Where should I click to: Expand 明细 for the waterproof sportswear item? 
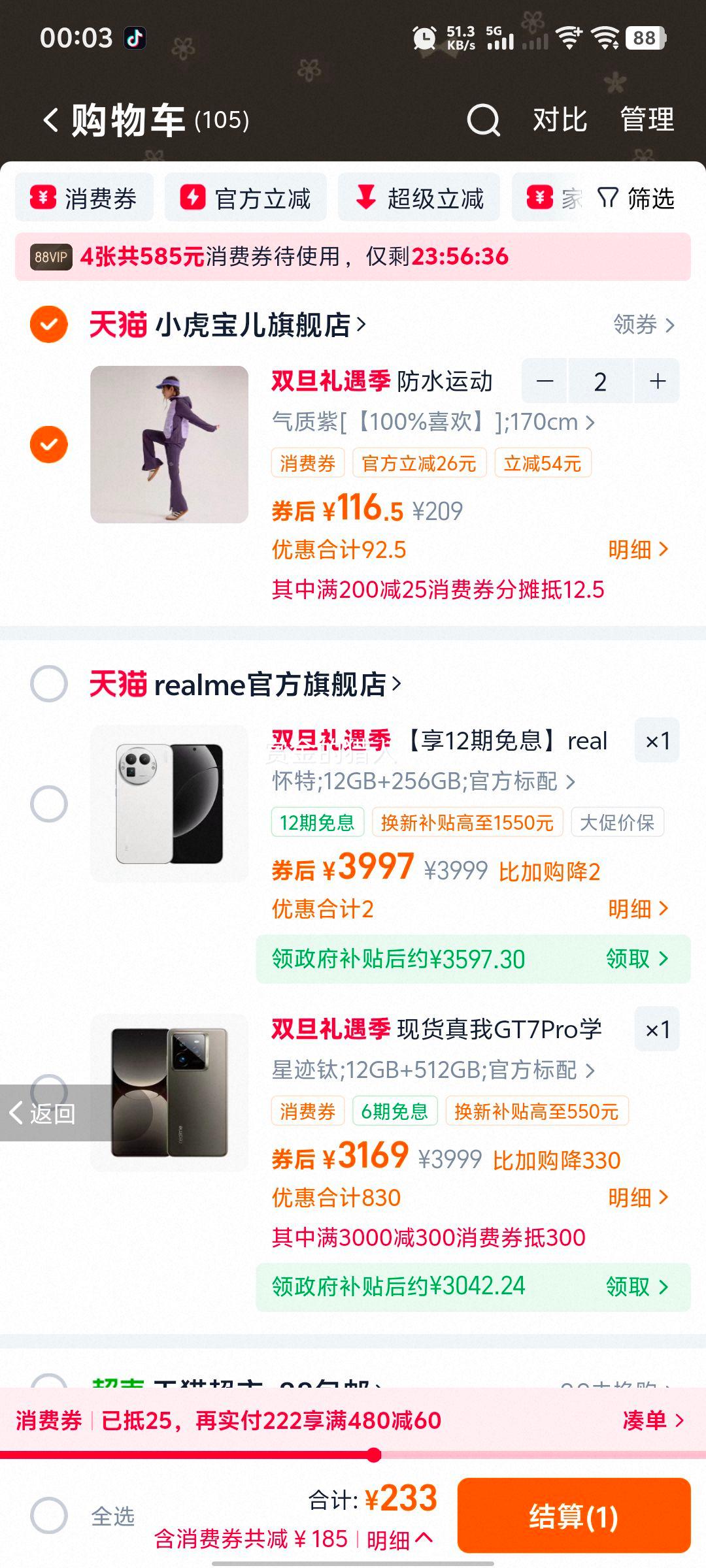coord(637,551)
